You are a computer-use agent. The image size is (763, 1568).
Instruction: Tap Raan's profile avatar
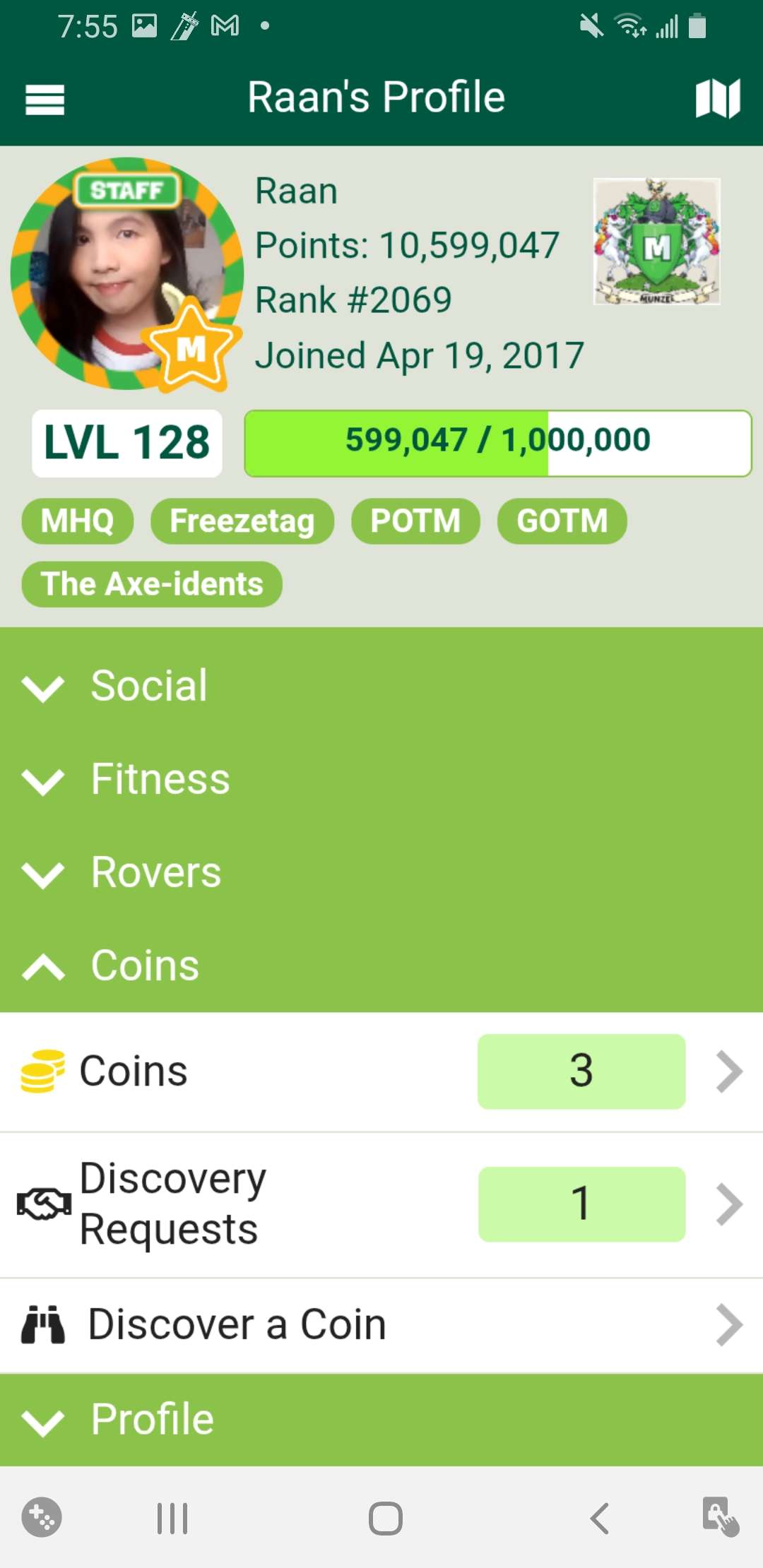(x=127, y=274)
